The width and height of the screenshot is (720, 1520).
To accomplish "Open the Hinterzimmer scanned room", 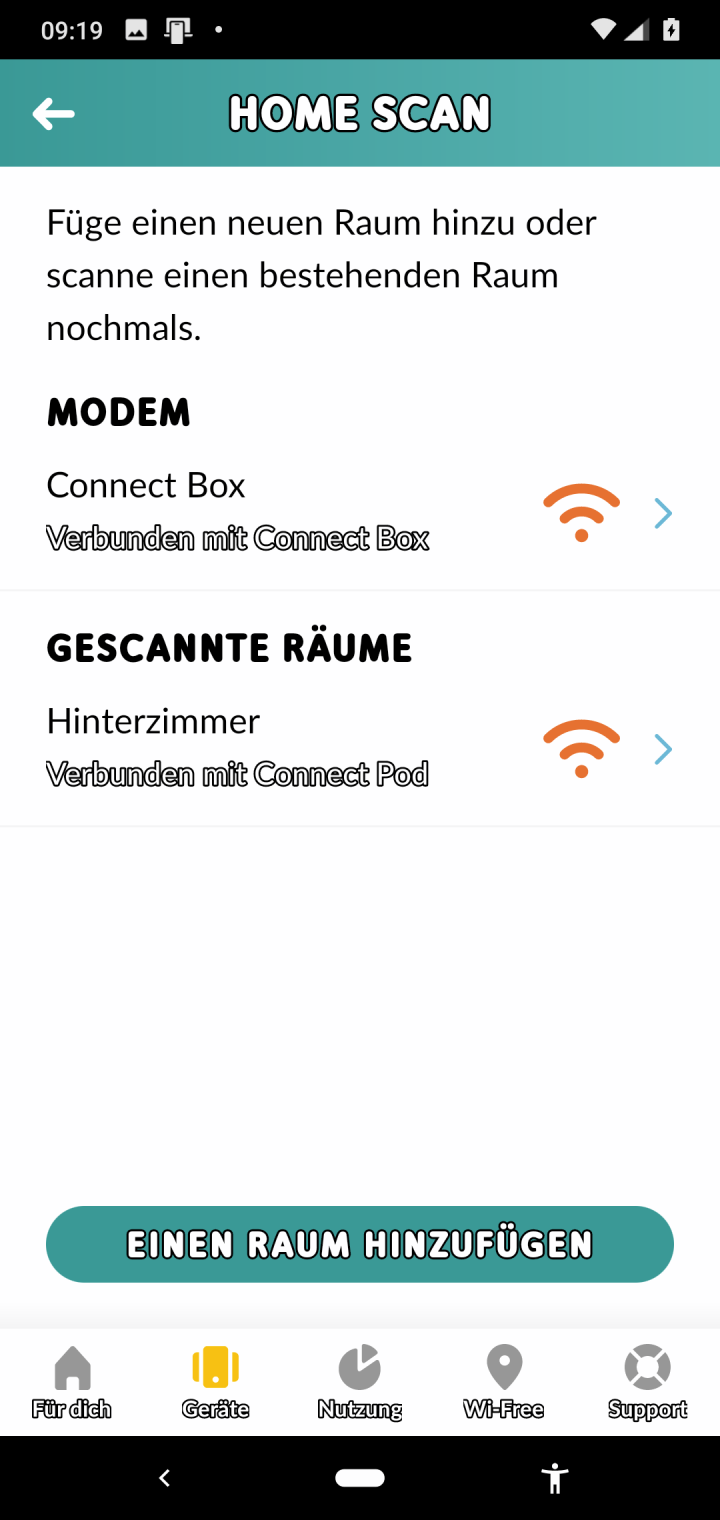I will [x=359, y=748].
